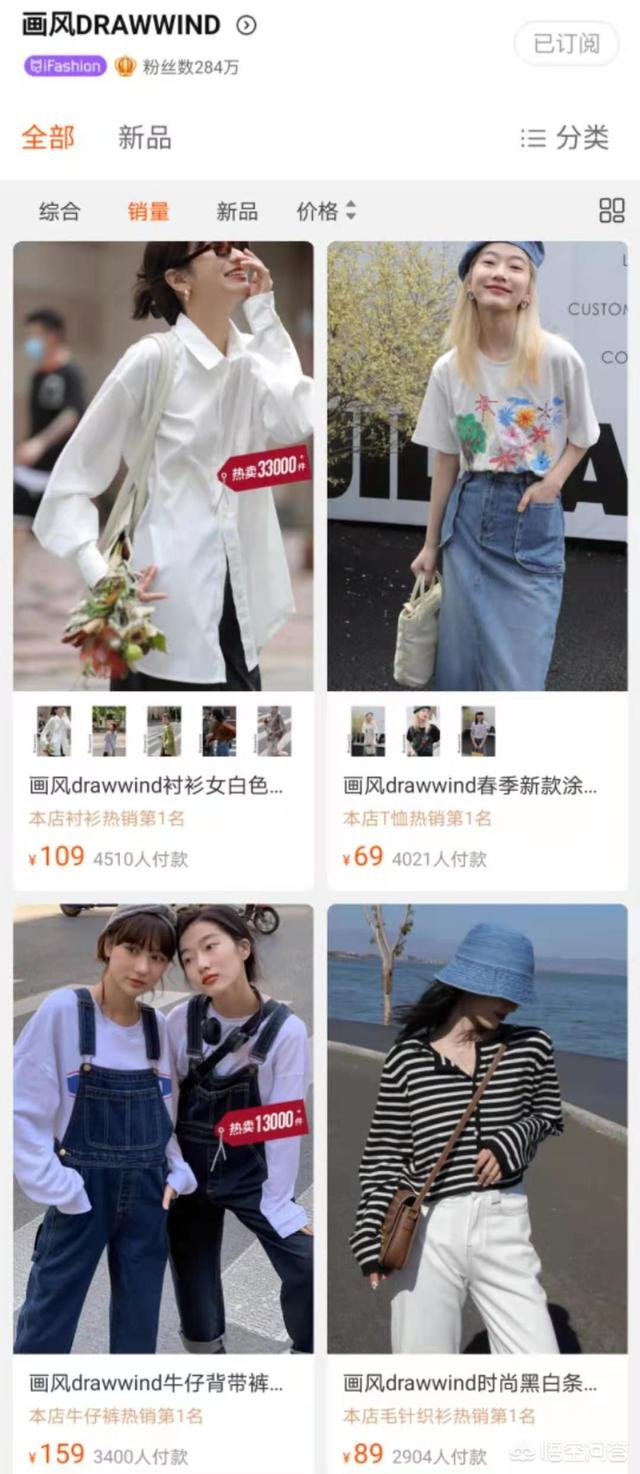Select first color thumbnail under white shirt
The width and height of the screenshot is (640, 1474).
tap(54, 731)
